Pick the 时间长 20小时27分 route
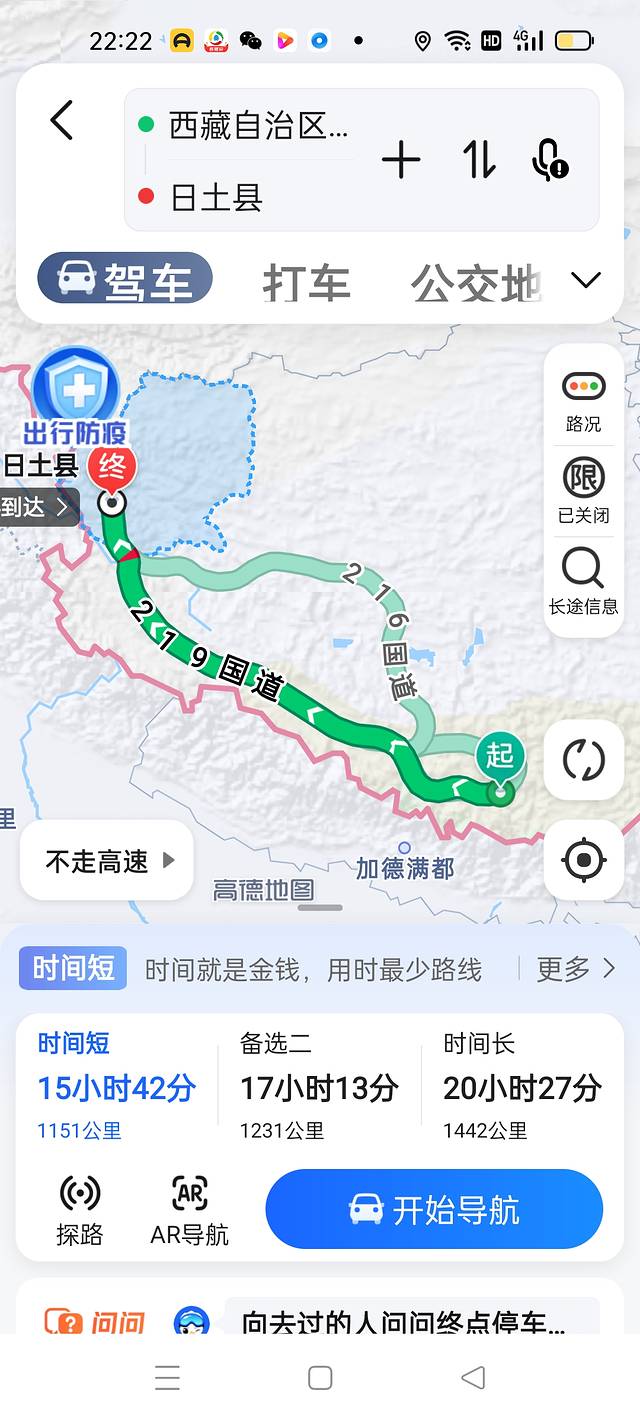The height and width of the screenshot is (1422, 640). coord(522,1087)
